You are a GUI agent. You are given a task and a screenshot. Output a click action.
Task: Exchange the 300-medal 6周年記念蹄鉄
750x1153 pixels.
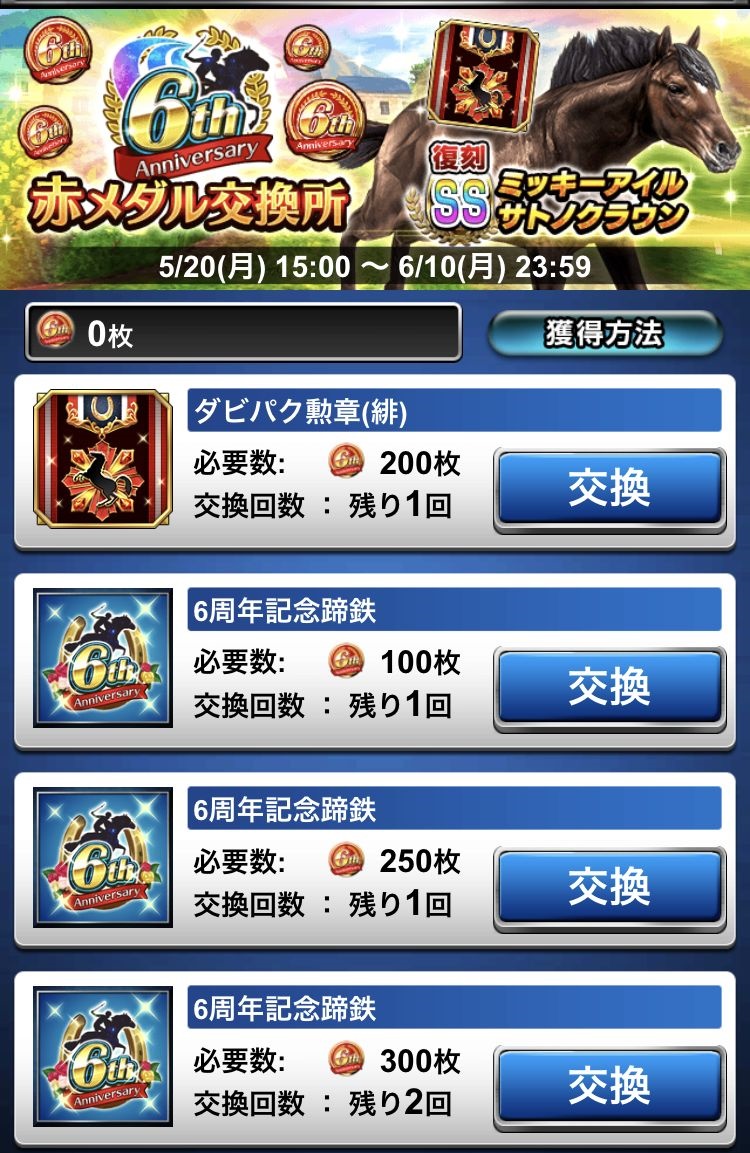coord(609,1084)
